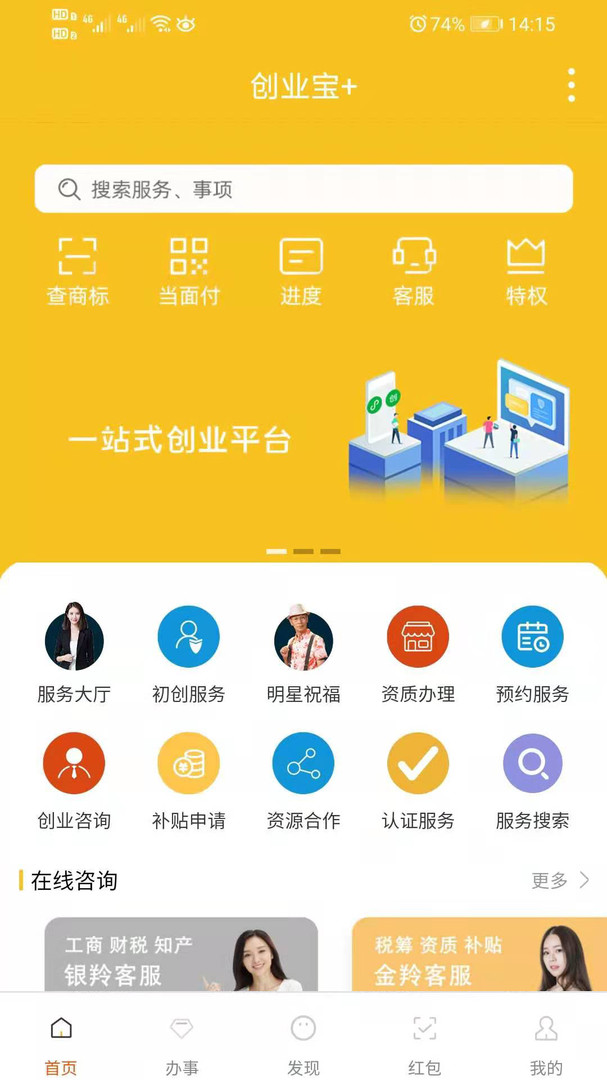This screenshot has height=1080, width=607.
Task: Open 查商标 trademark lookup
Action: pyautogui.click(x=77, y=271)
